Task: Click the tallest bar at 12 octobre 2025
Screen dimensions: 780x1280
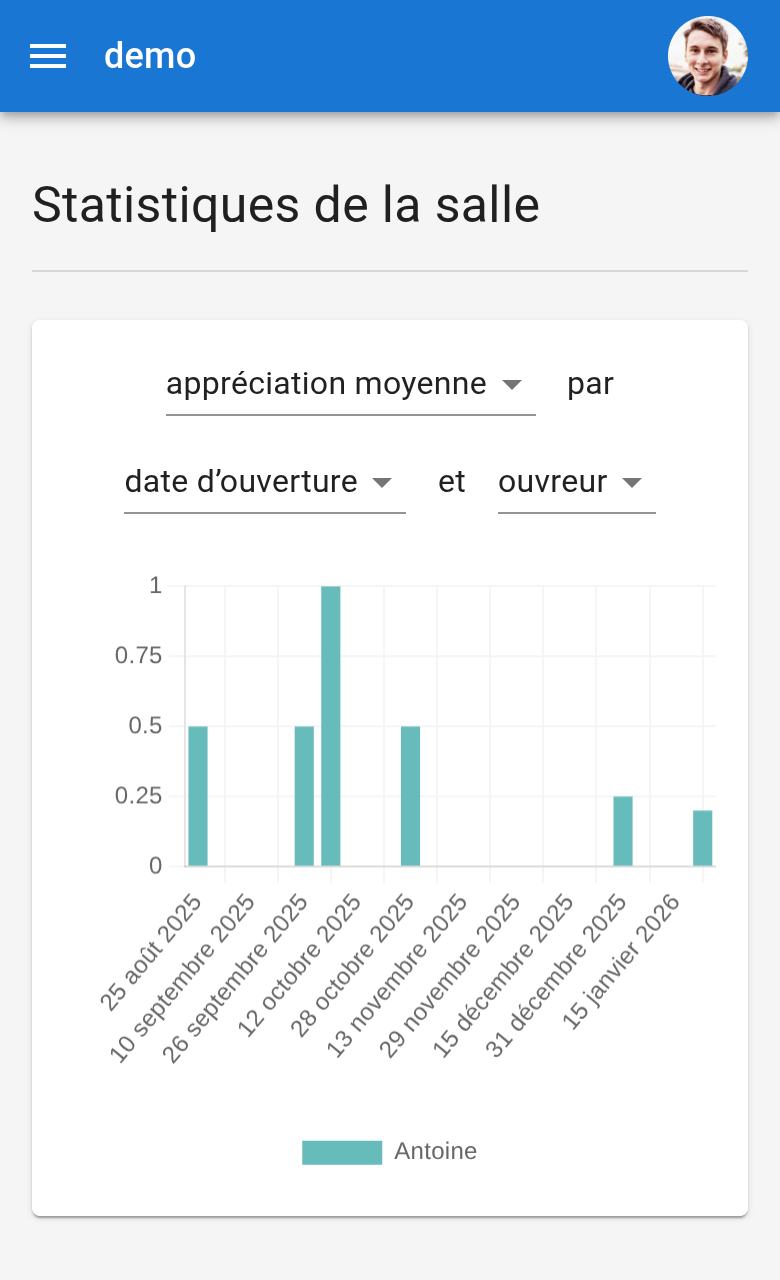Action: (x=330, y=720)
